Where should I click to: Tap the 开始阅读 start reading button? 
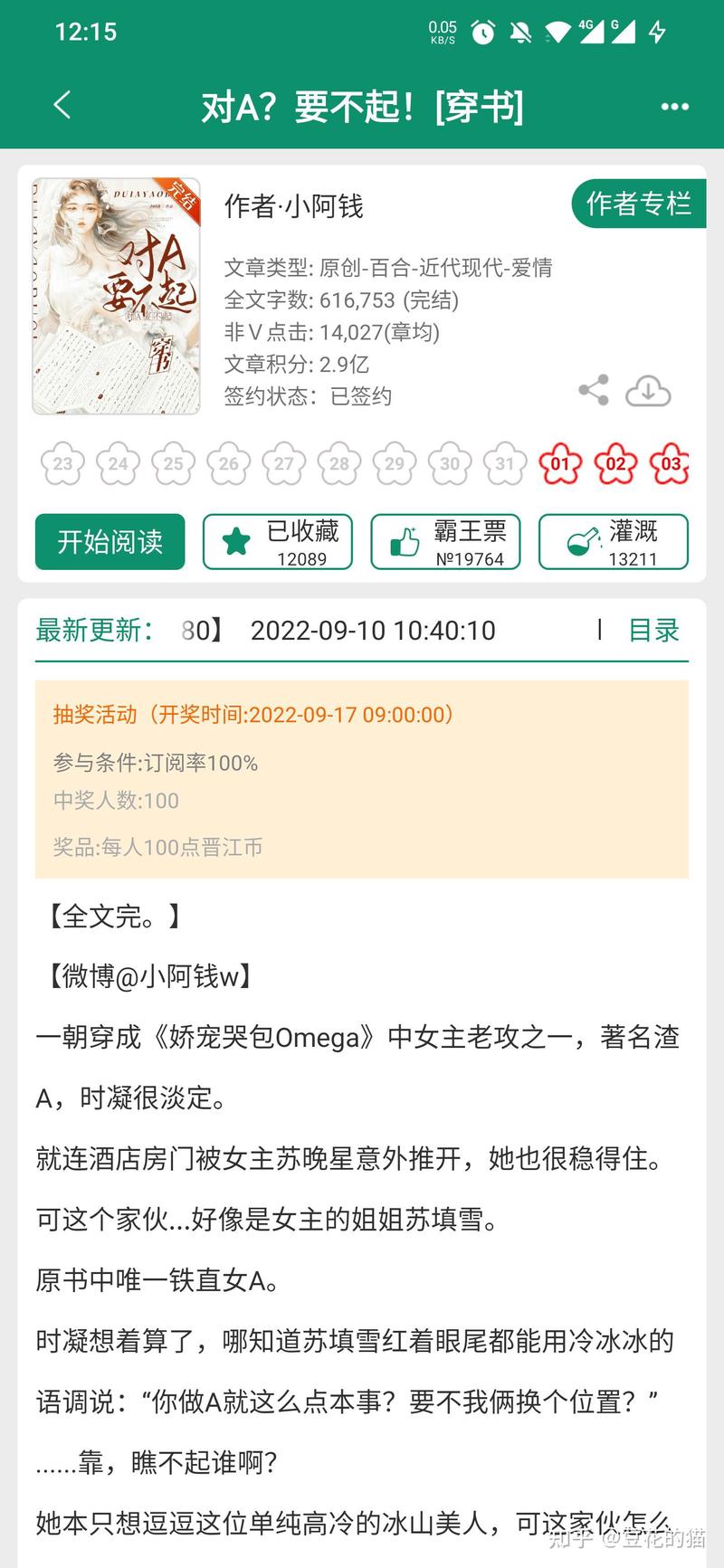[x=110, y=542]
